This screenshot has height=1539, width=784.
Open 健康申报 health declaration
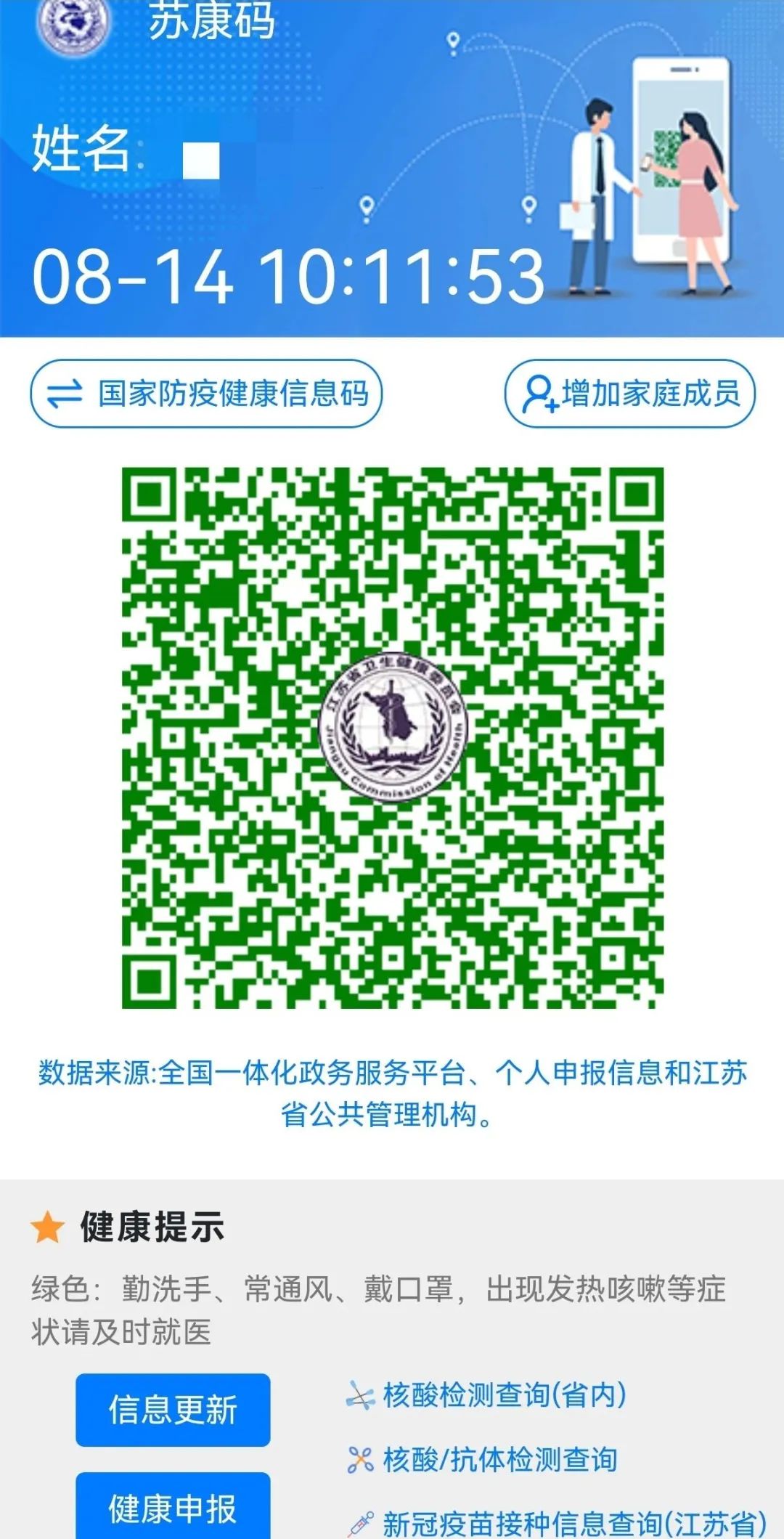tap(173, 1506)
